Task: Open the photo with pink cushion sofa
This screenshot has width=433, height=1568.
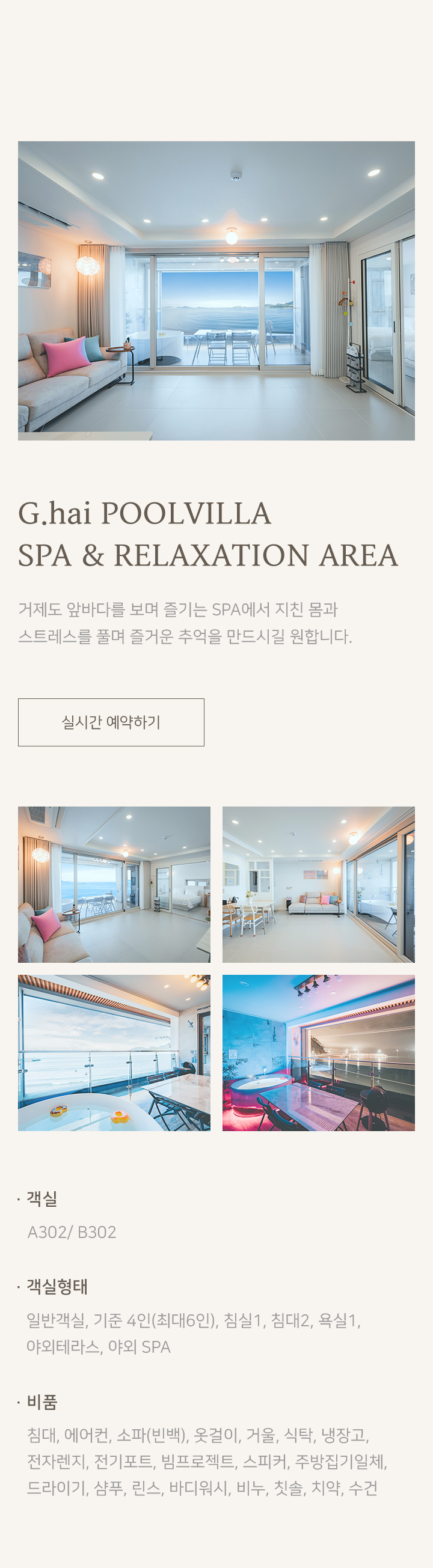Action: coord(114,884)
